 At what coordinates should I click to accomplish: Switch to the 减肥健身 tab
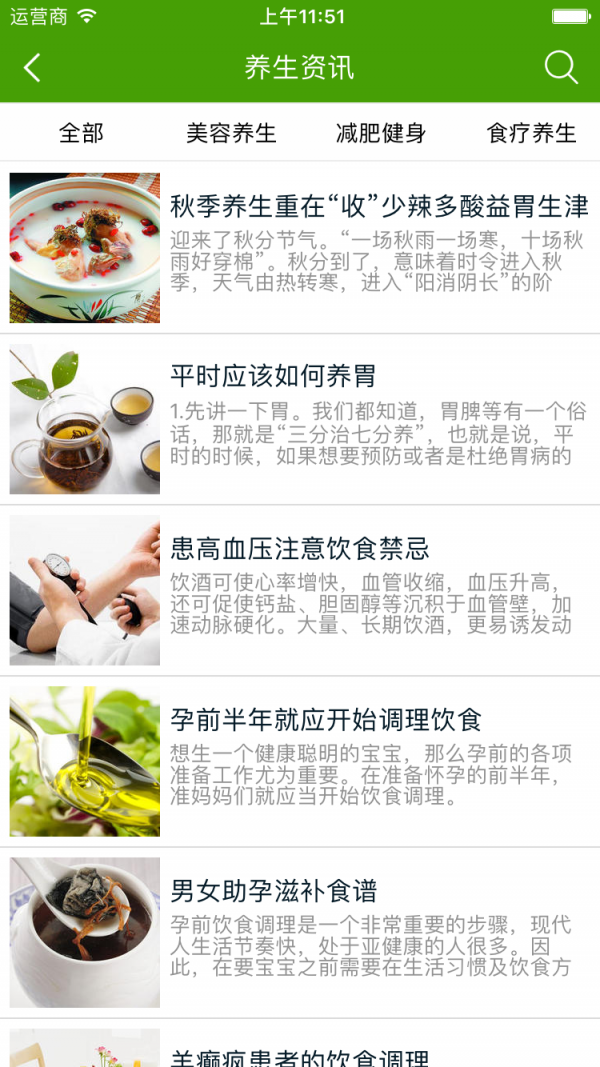381,133
